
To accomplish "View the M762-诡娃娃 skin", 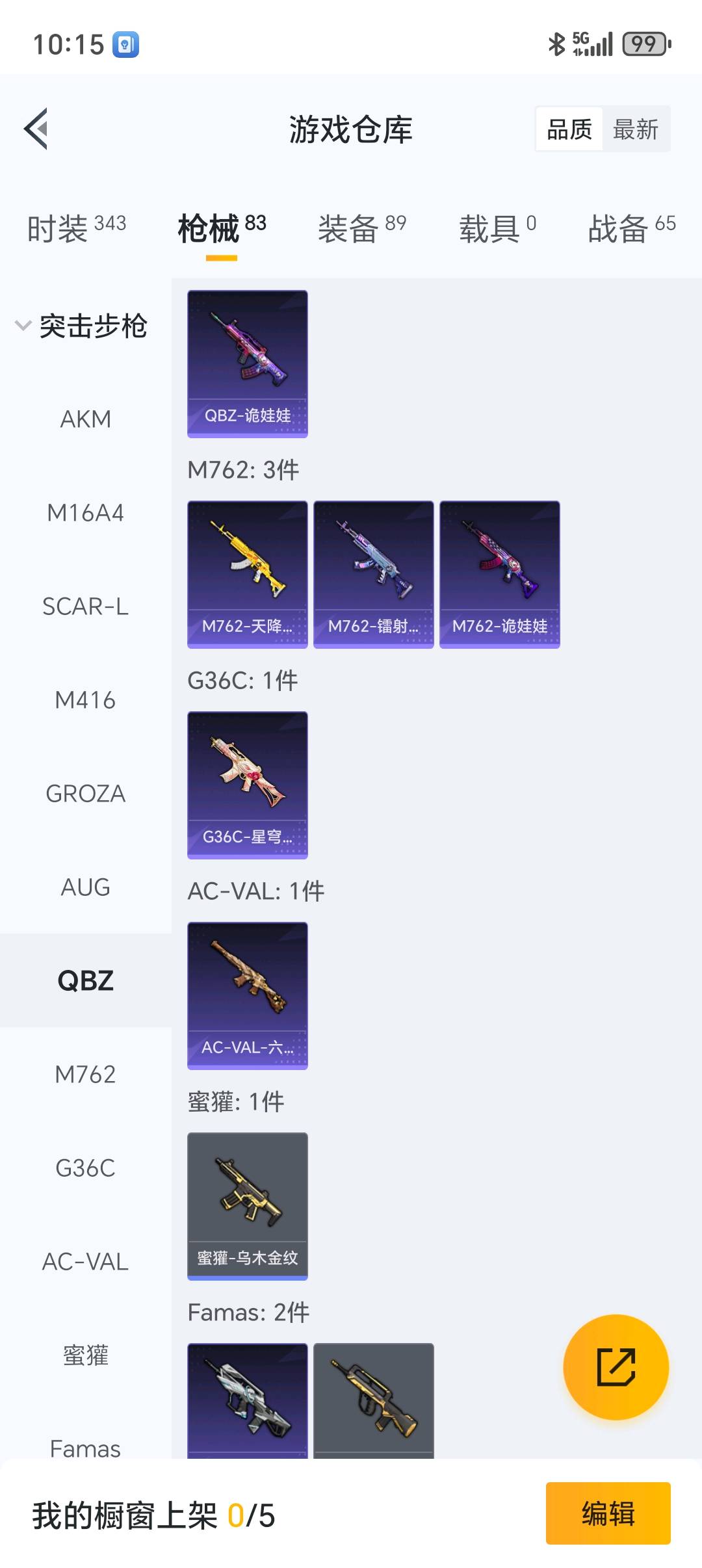I will click(500, 575).
